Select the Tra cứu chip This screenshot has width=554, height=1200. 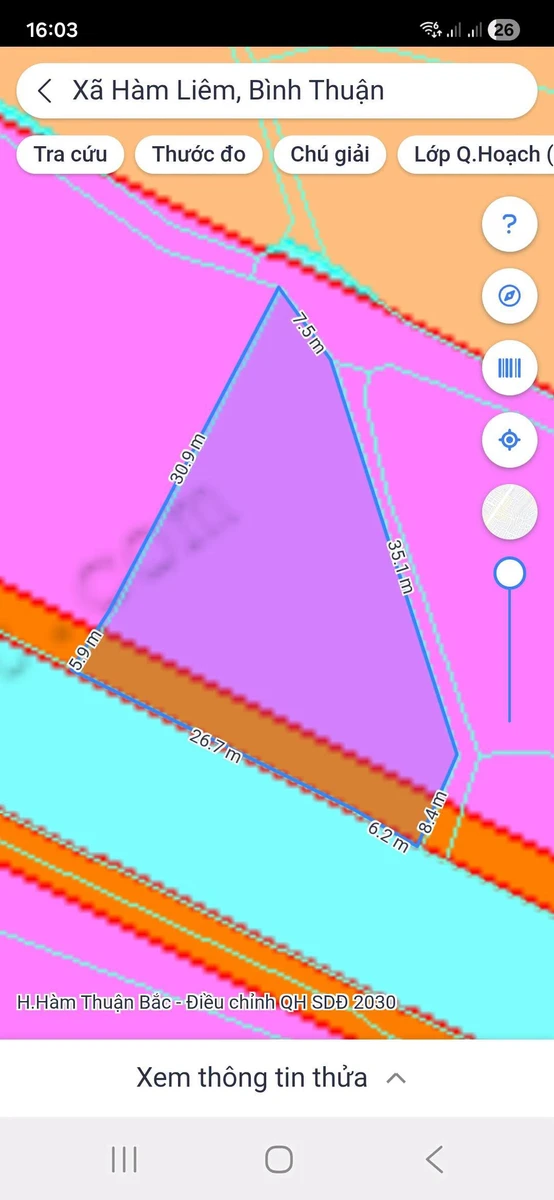[x=70, y=154]
